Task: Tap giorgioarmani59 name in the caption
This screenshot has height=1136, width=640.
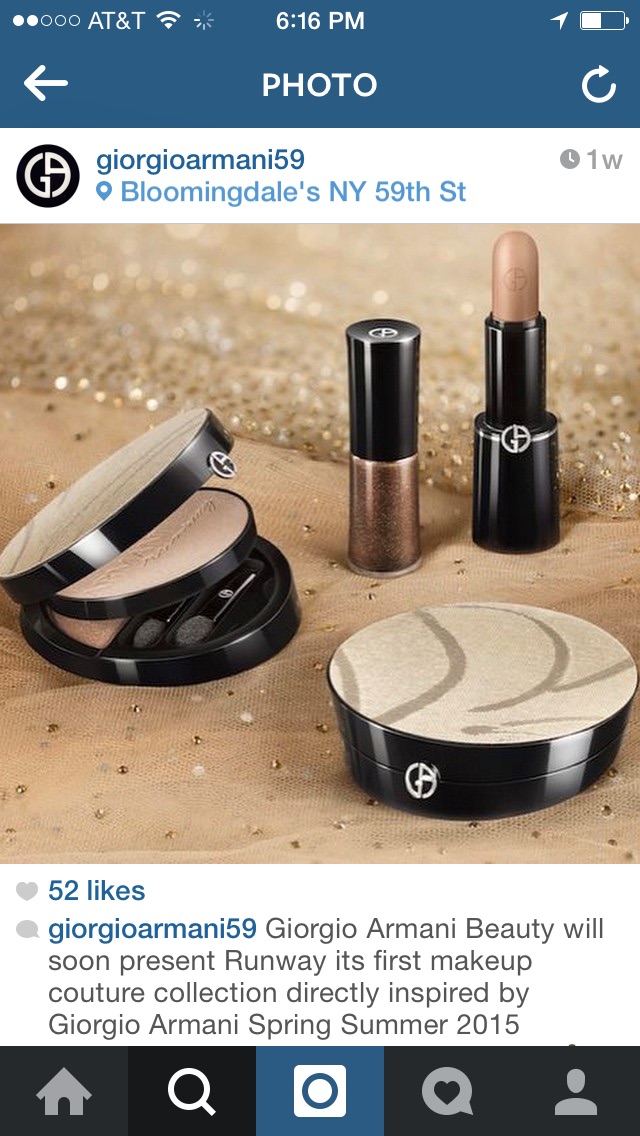Action: pyautogui.click(x=152, y=929)
